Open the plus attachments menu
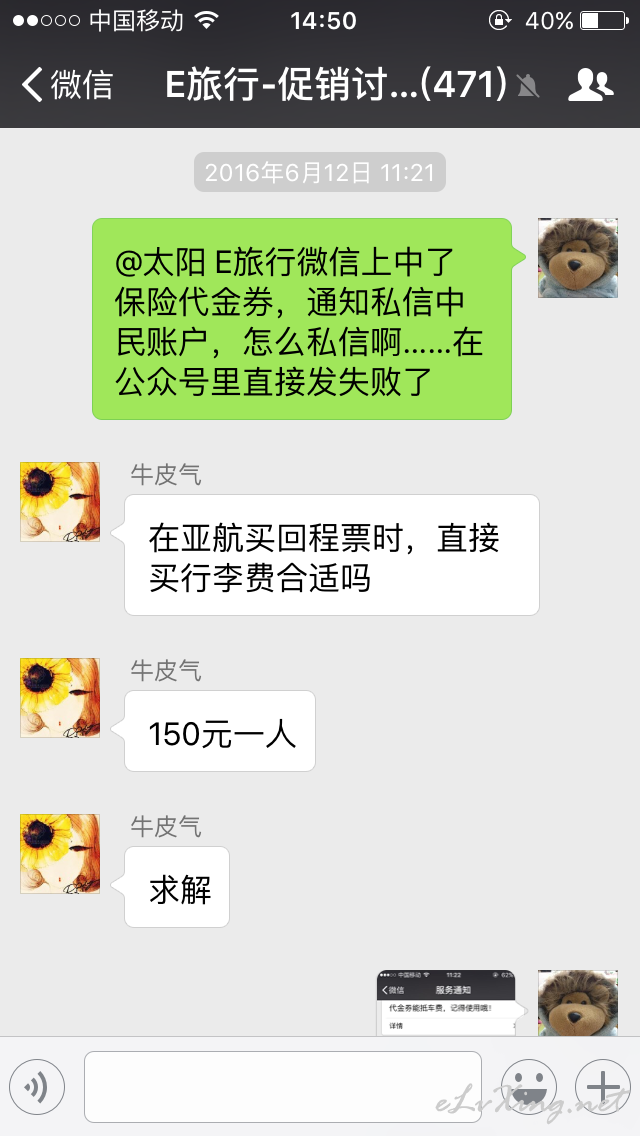Image resolution: width=640 pixels, height=1136 pixels. (602, 1087)
